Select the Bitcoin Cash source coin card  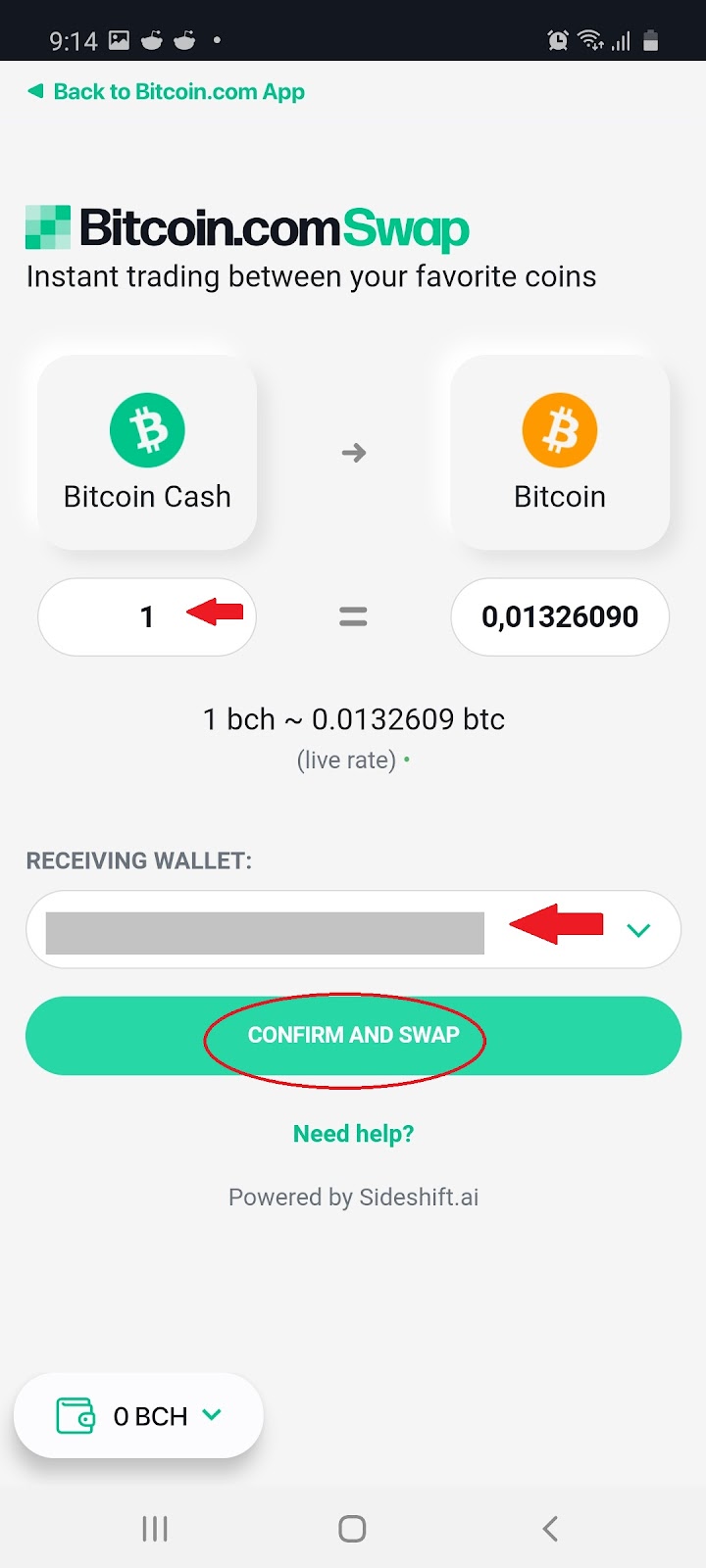tap(147, 453)
